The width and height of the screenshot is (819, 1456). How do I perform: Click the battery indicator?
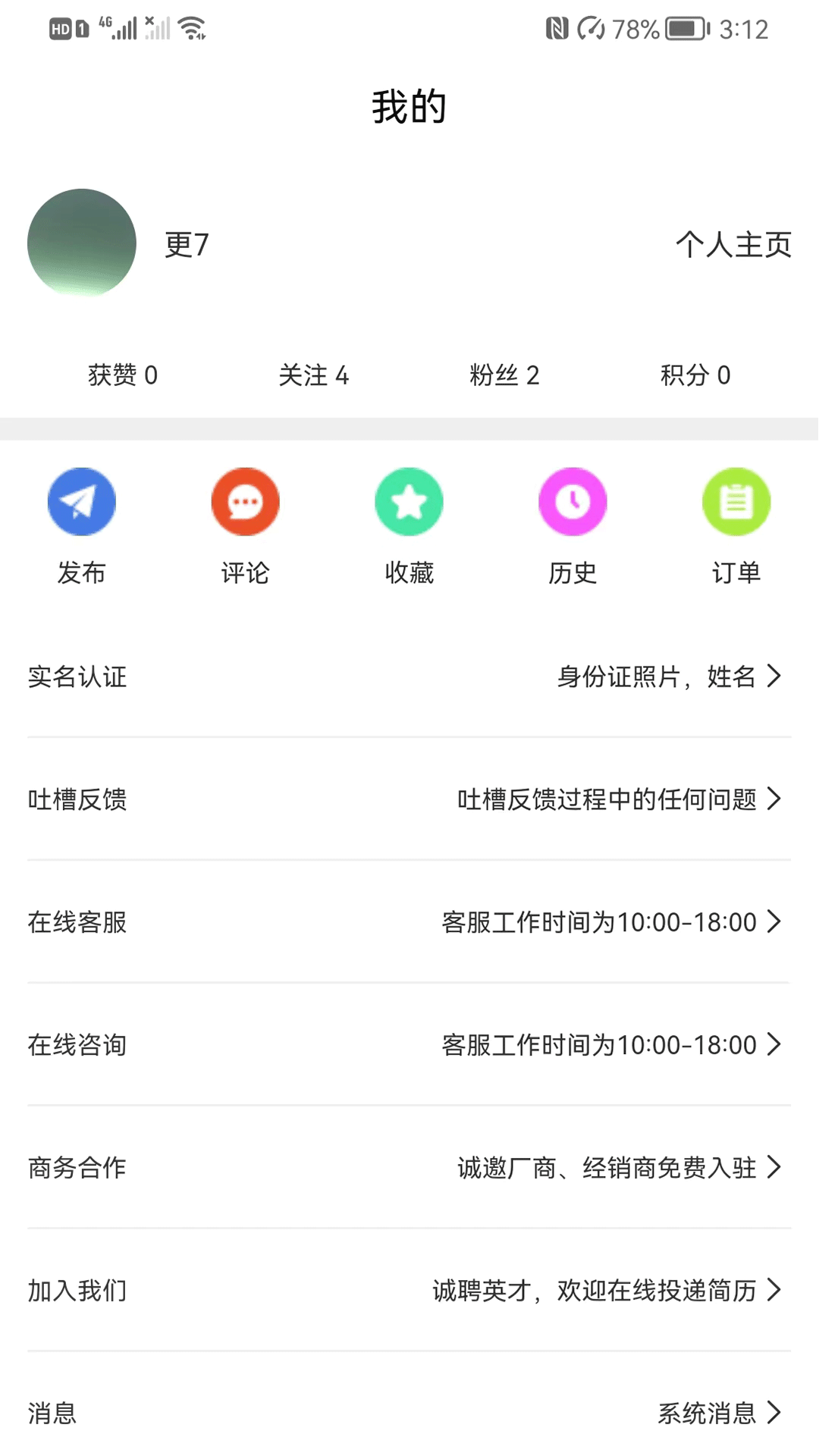[x=681, y=28]
